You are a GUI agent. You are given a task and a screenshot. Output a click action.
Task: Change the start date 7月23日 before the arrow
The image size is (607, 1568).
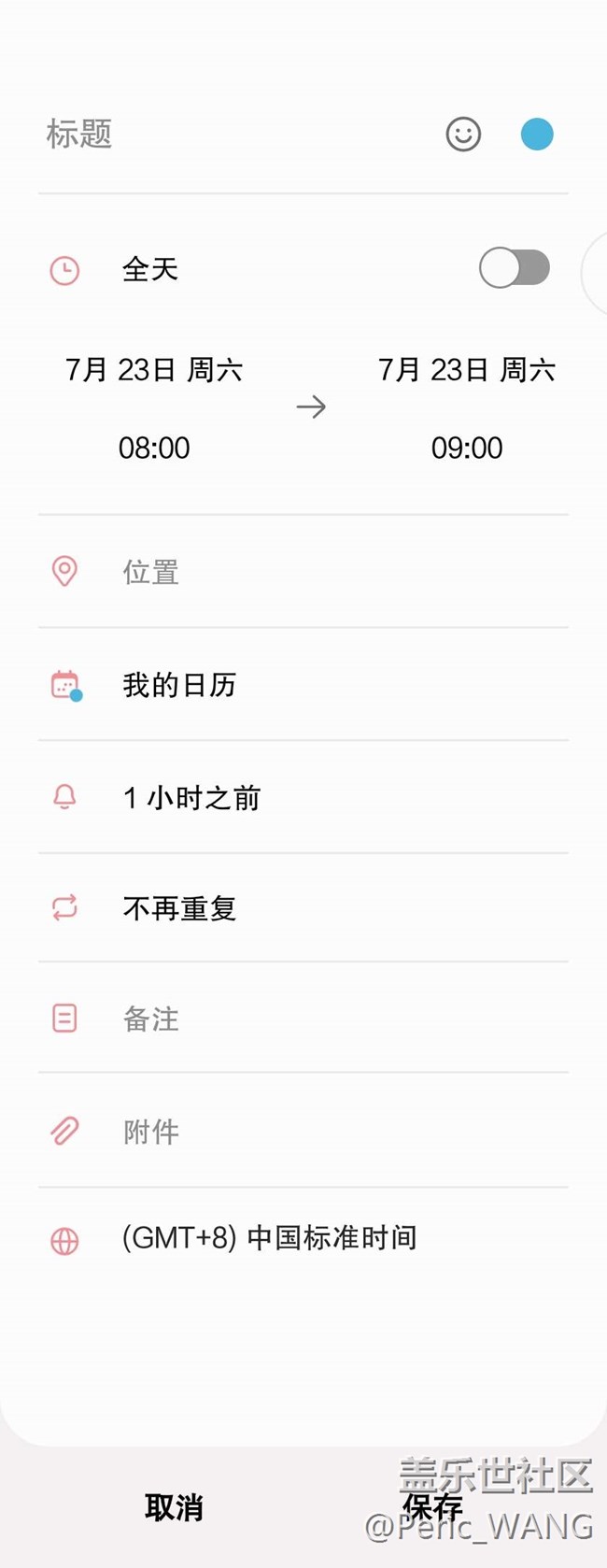(x=154, y=370)
